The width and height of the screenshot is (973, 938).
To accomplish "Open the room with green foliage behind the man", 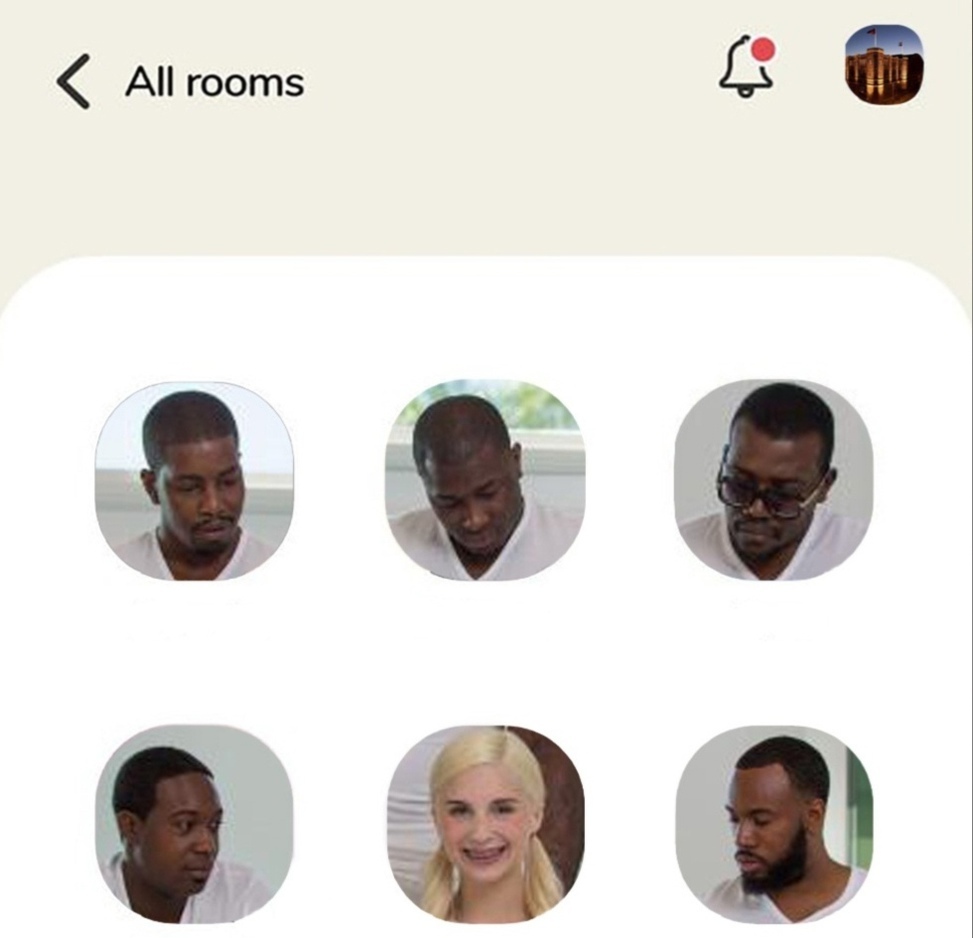I will click(485, 480).
